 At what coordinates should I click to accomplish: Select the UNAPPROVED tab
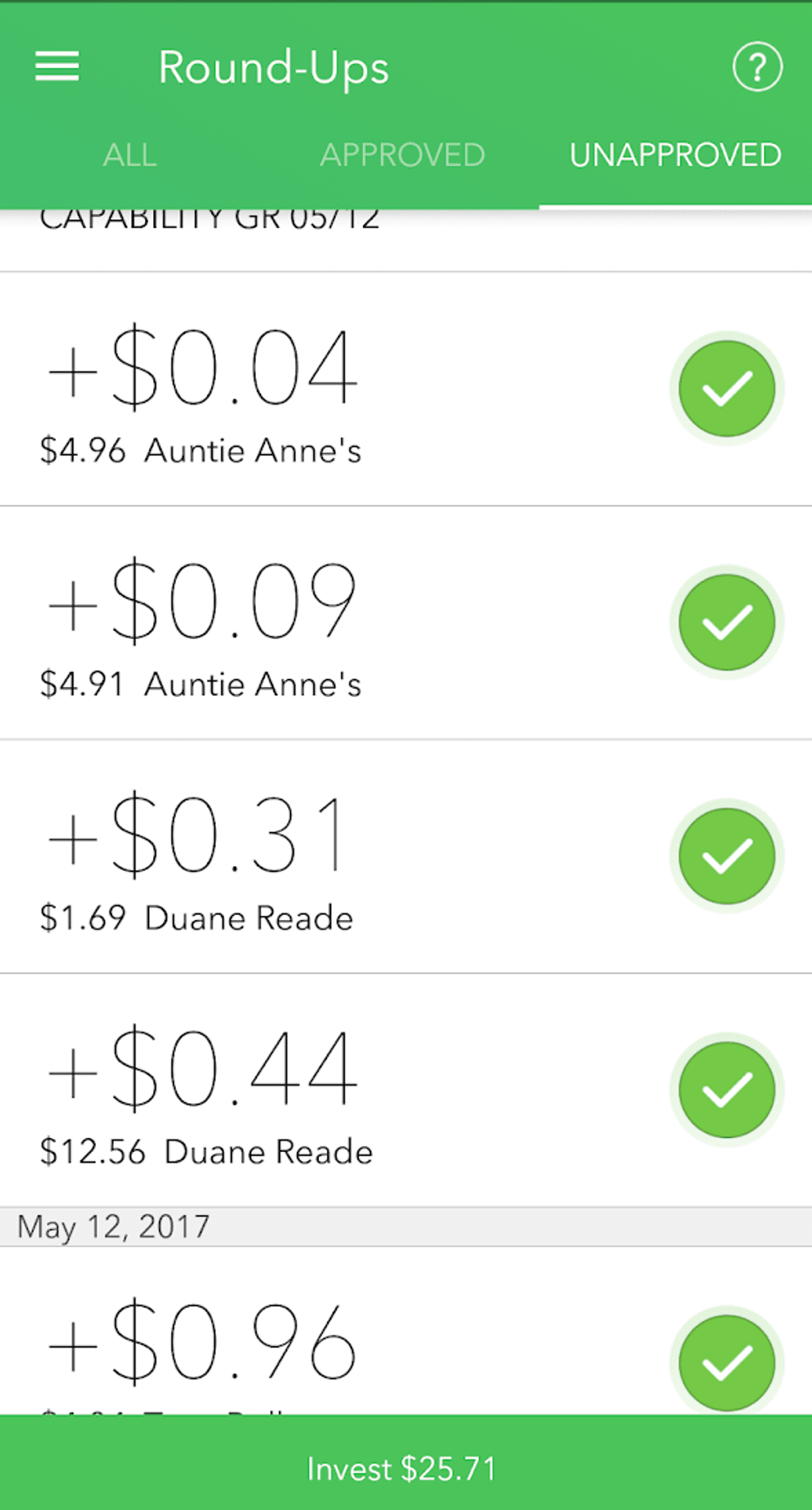[675, 155]
